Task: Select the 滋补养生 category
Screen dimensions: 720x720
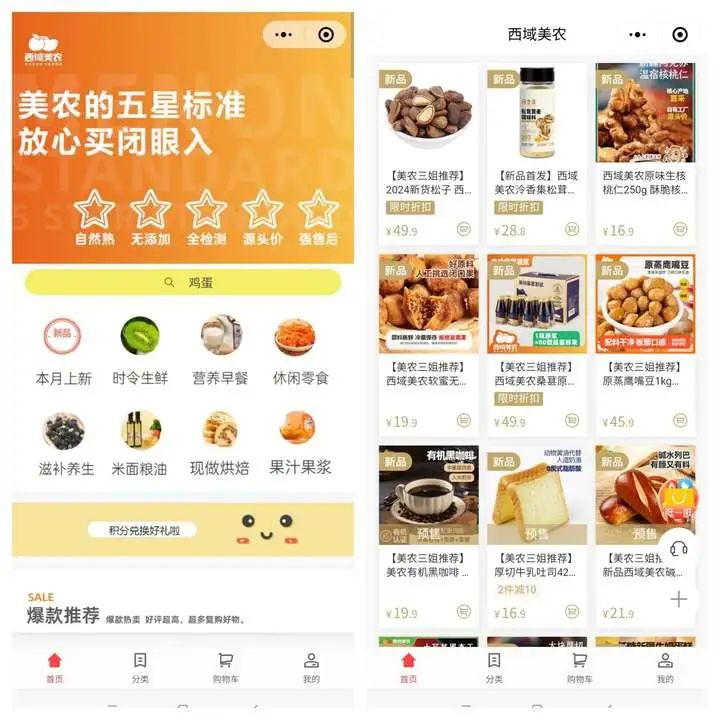Action: pos(64,441)
